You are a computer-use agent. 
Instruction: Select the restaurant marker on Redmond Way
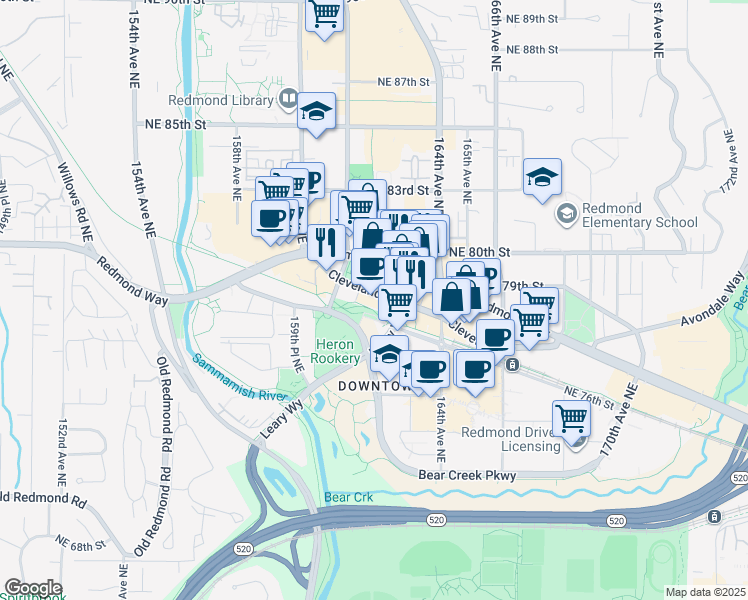tap(326, 244)
